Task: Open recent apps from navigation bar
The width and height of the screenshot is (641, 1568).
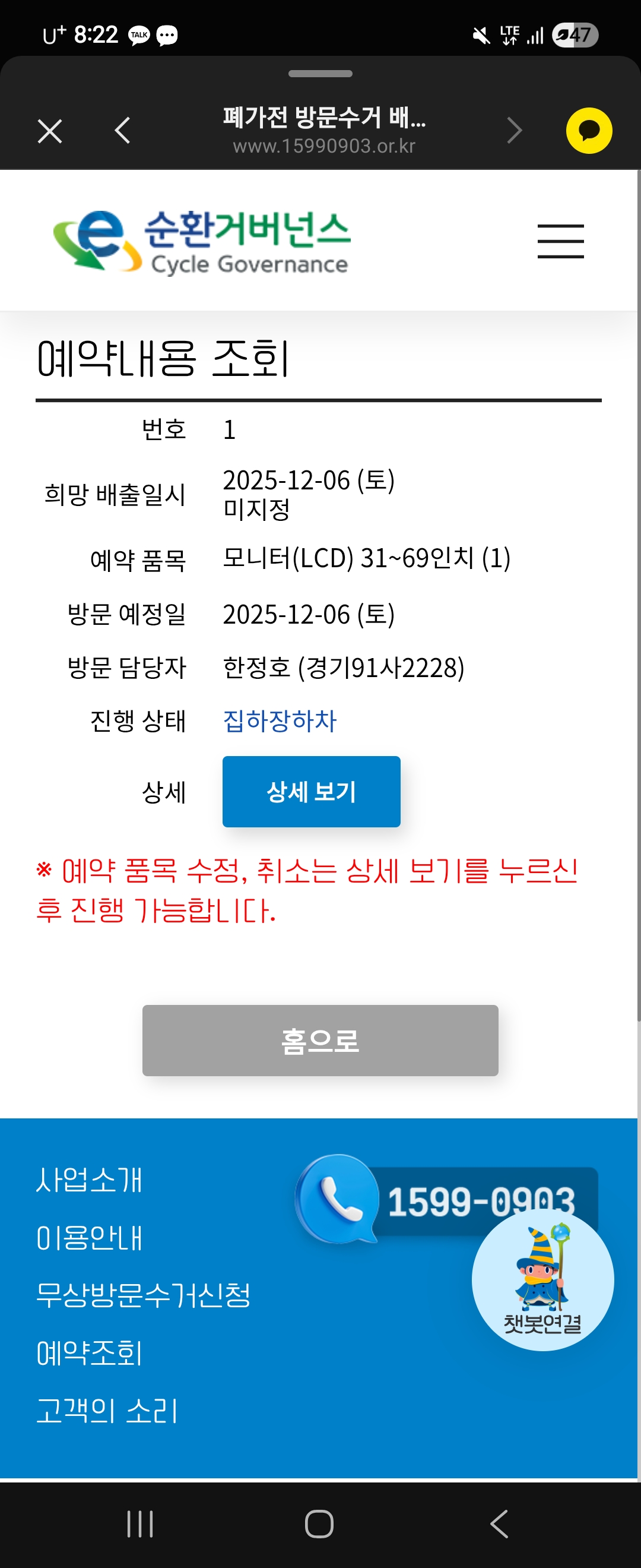Action: tap(140, 1523)
